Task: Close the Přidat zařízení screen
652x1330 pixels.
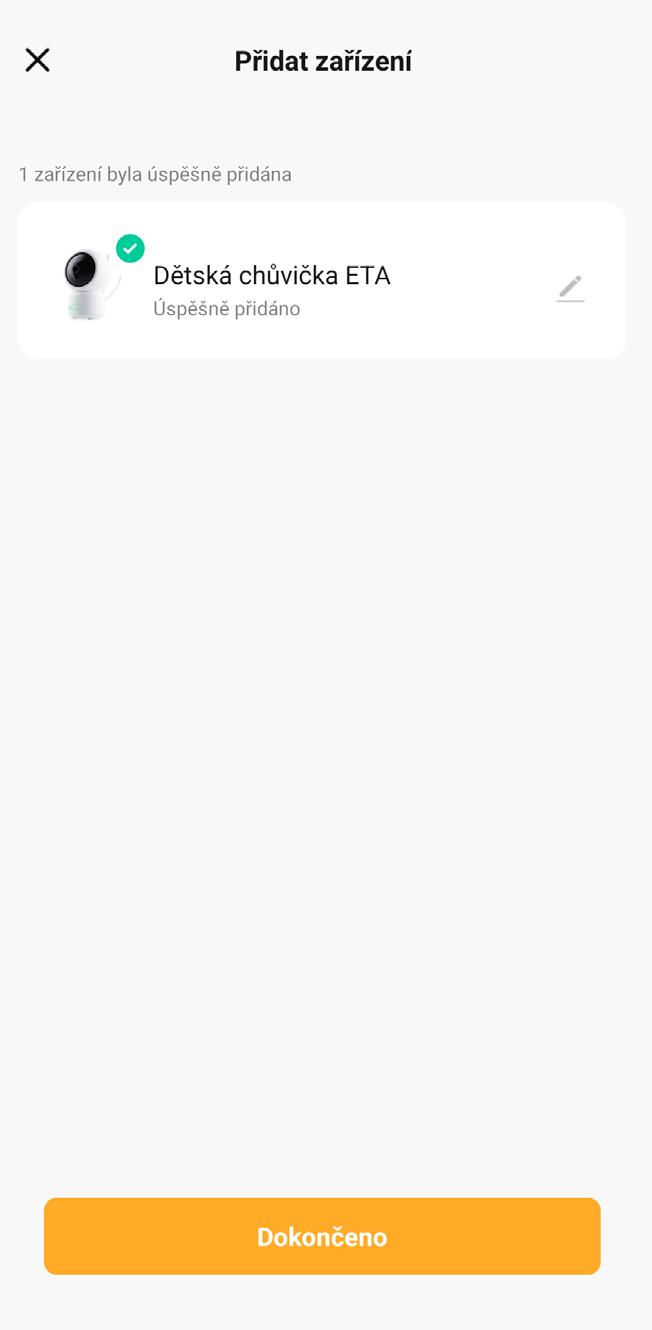Action: tap(37, 61)
